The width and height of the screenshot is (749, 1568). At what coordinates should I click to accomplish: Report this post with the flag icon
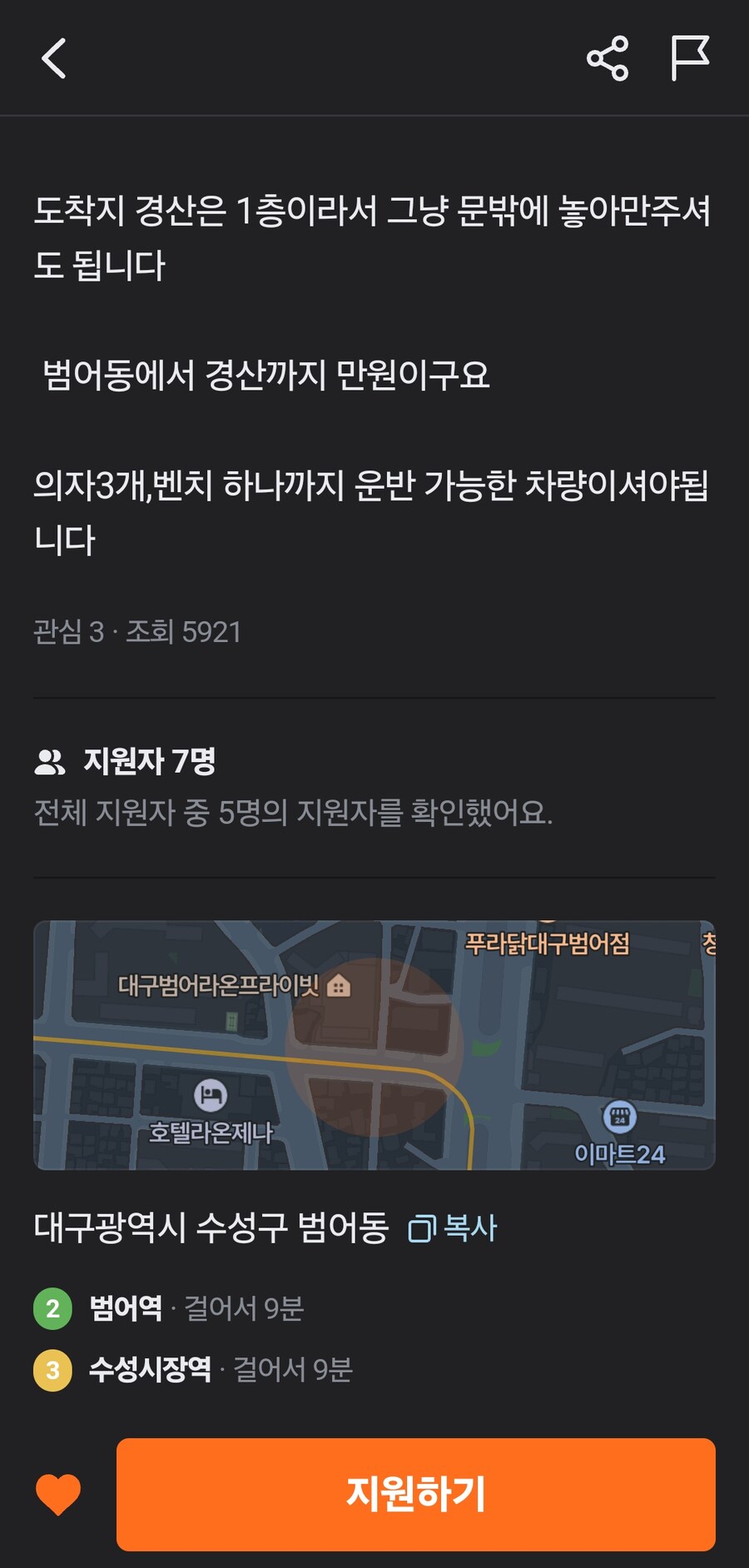[x=690, y=58]
